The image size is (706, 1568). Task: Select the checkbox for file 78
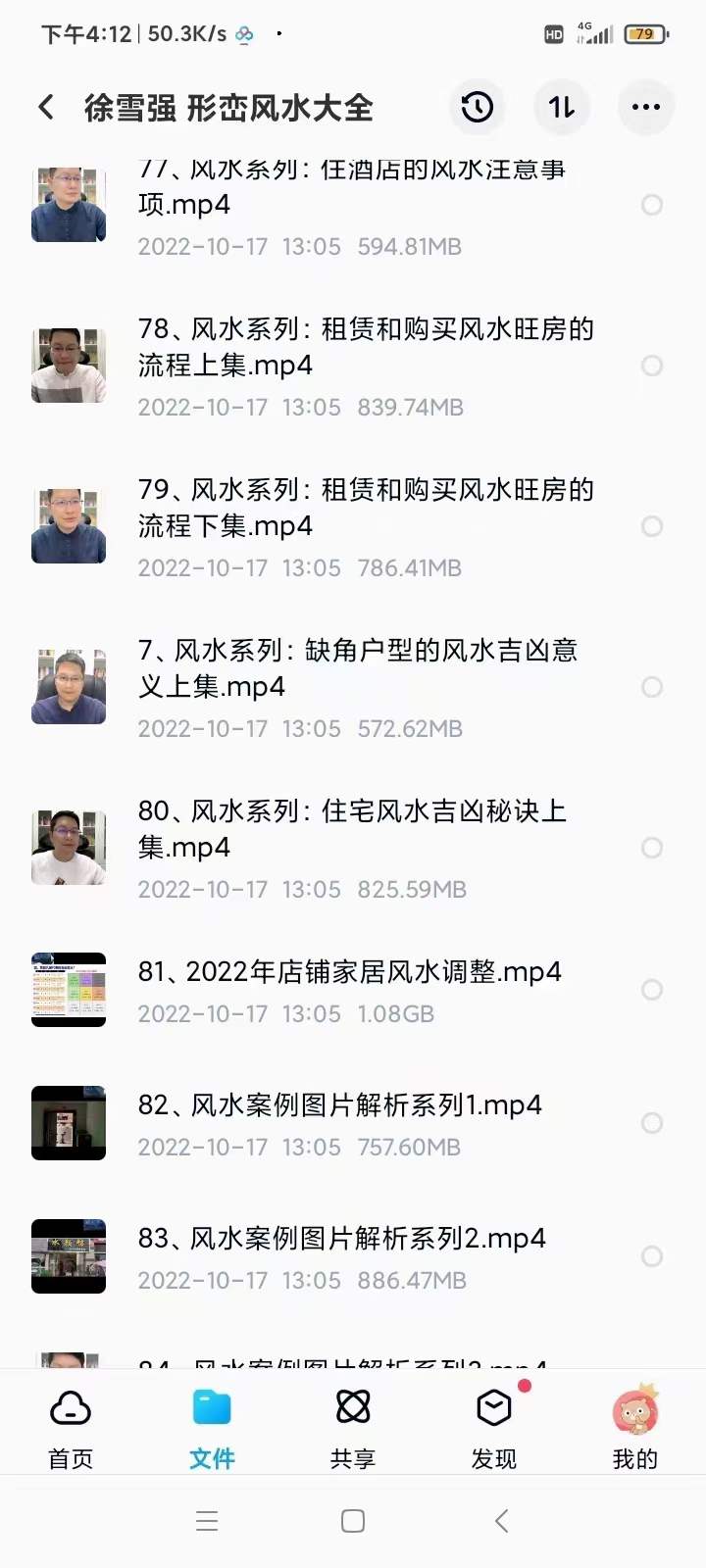click(652, 366)
